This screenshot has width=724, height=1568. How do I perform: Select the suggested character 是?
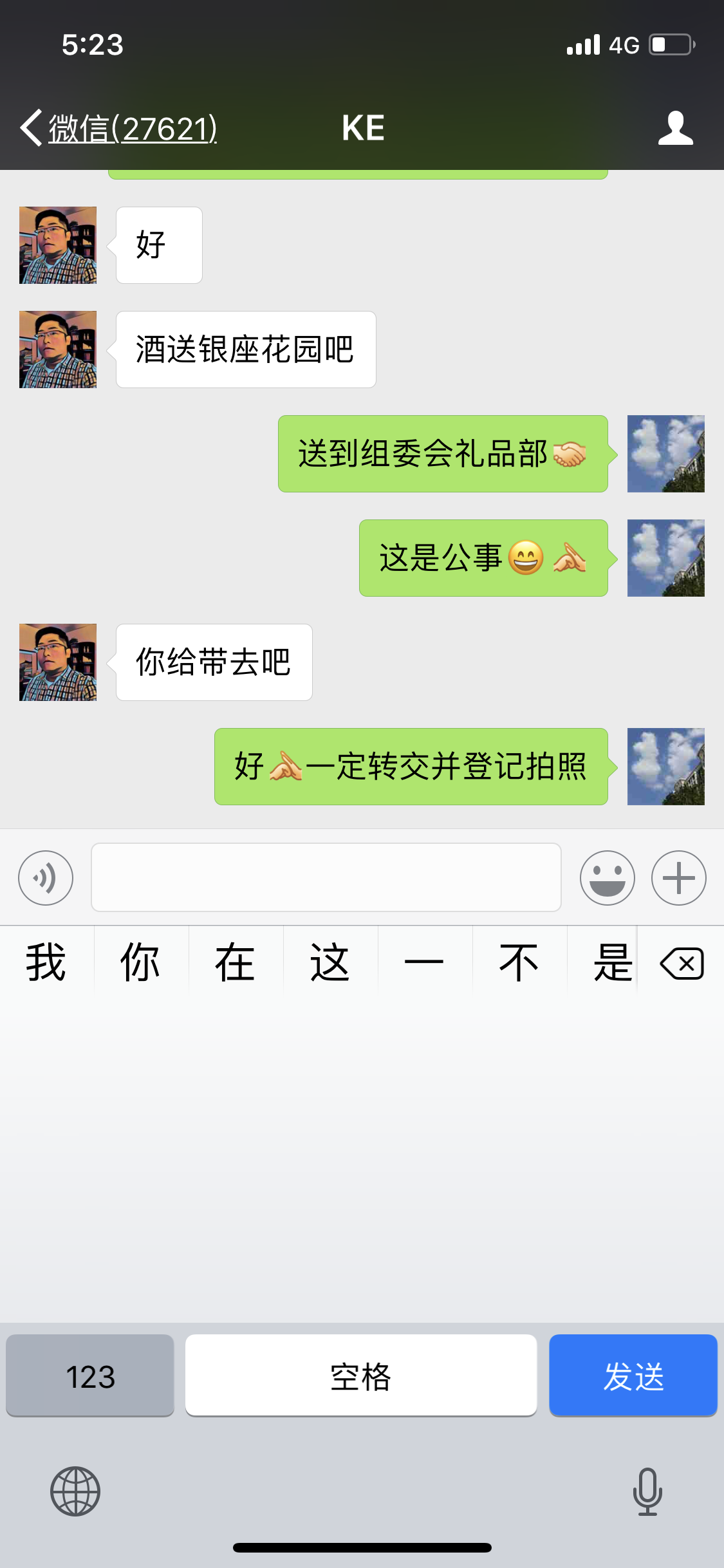[x=611, y=964]
